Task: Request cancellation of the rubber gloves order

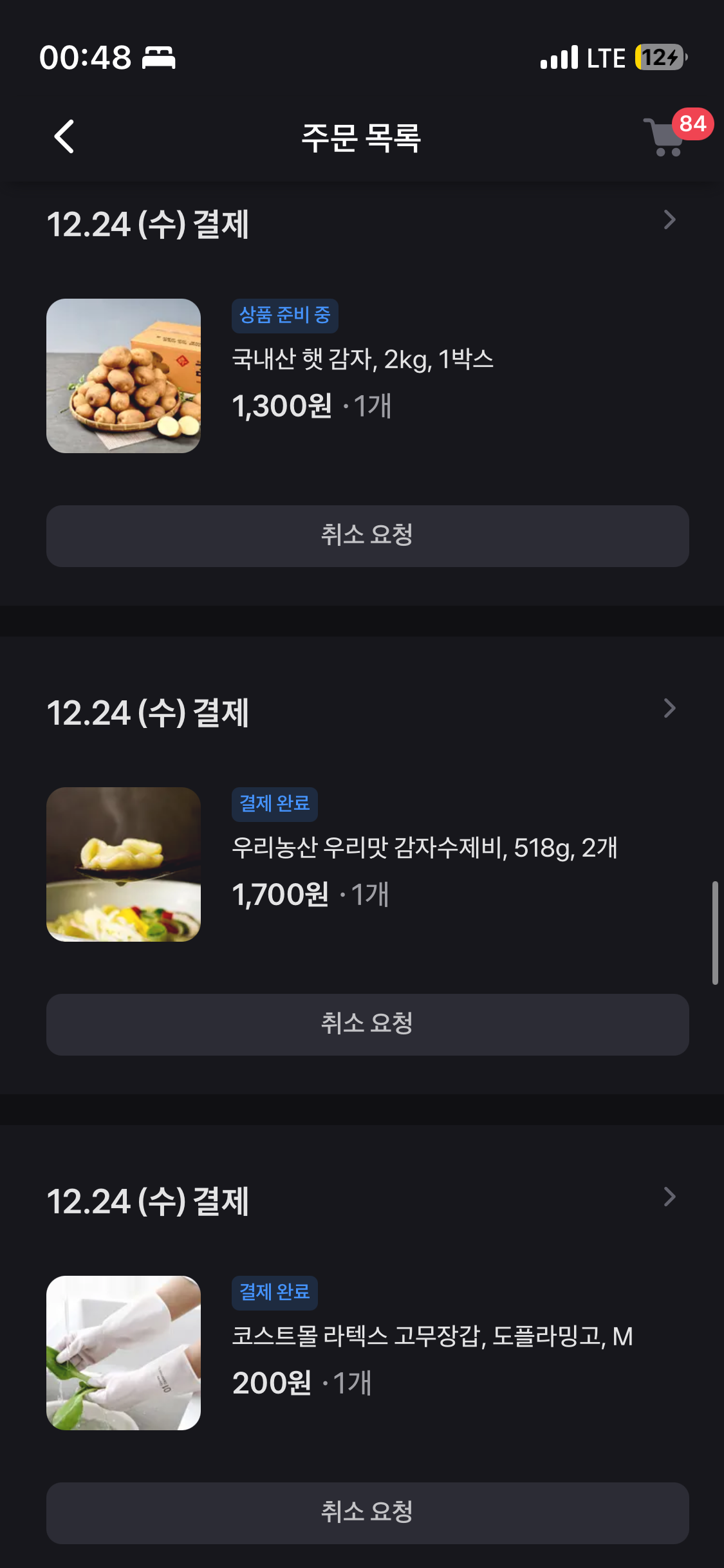Action: tap(367, 1513)
